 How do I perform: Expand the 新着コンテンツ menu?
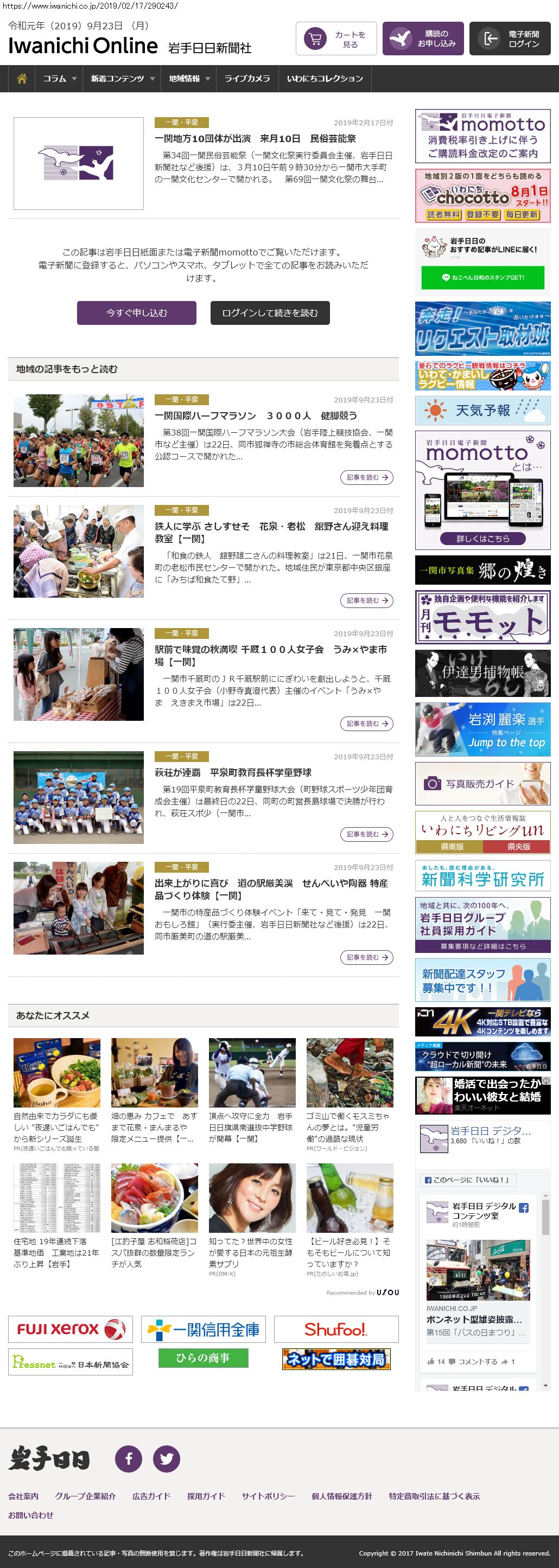[x=122, y=79]
